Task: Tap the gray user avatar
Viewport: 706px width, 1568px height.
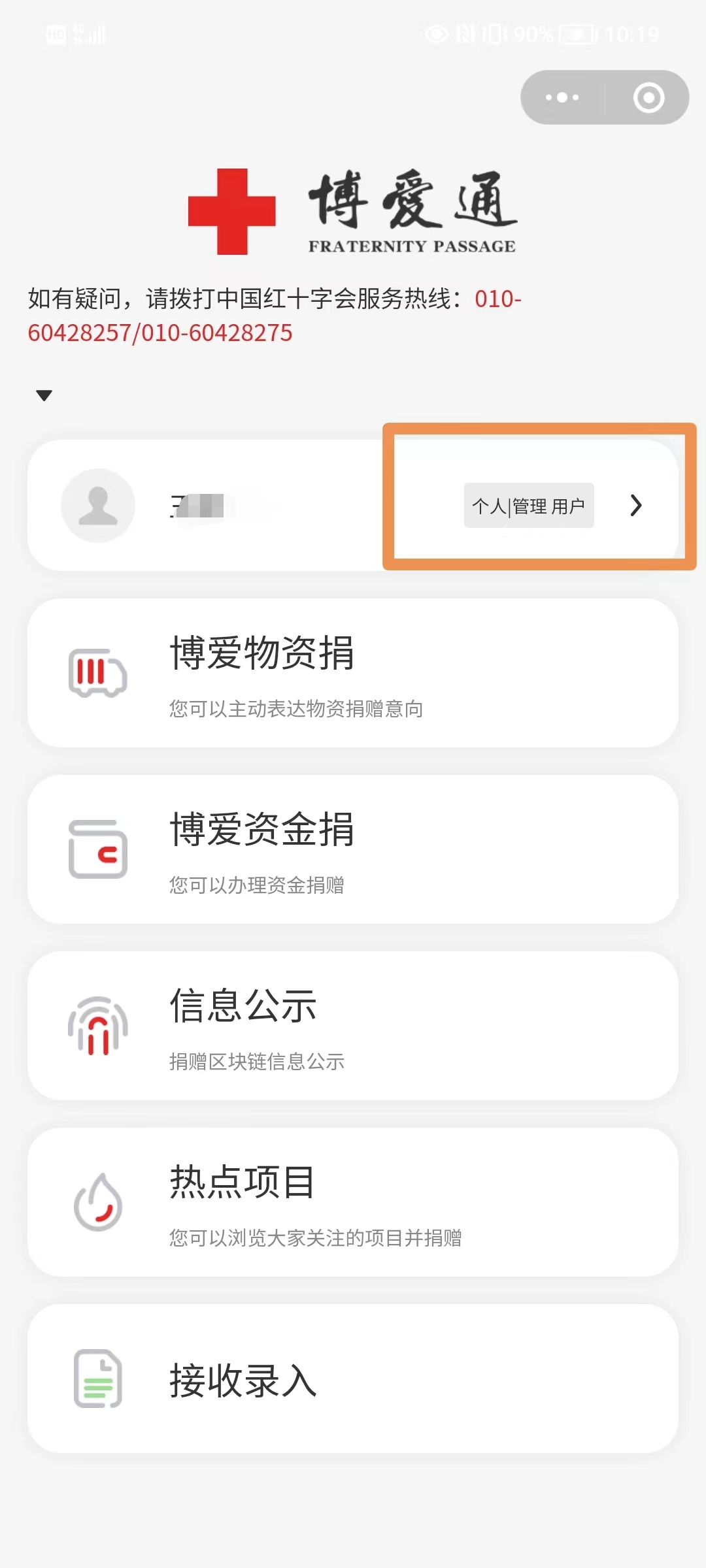Action: tap(98, 505)
